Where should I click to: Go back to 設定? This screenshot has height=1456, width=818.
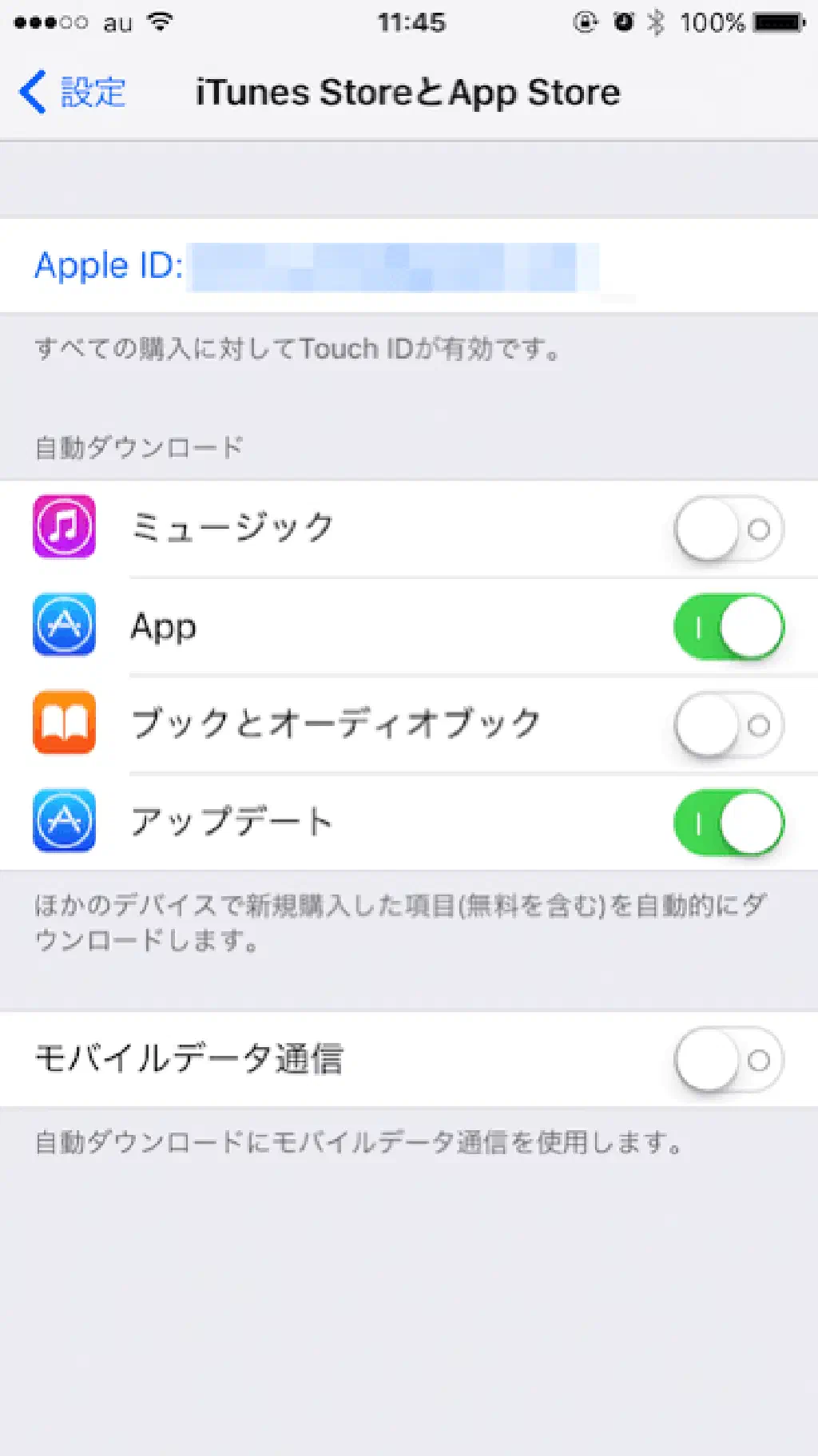(73, 93)
